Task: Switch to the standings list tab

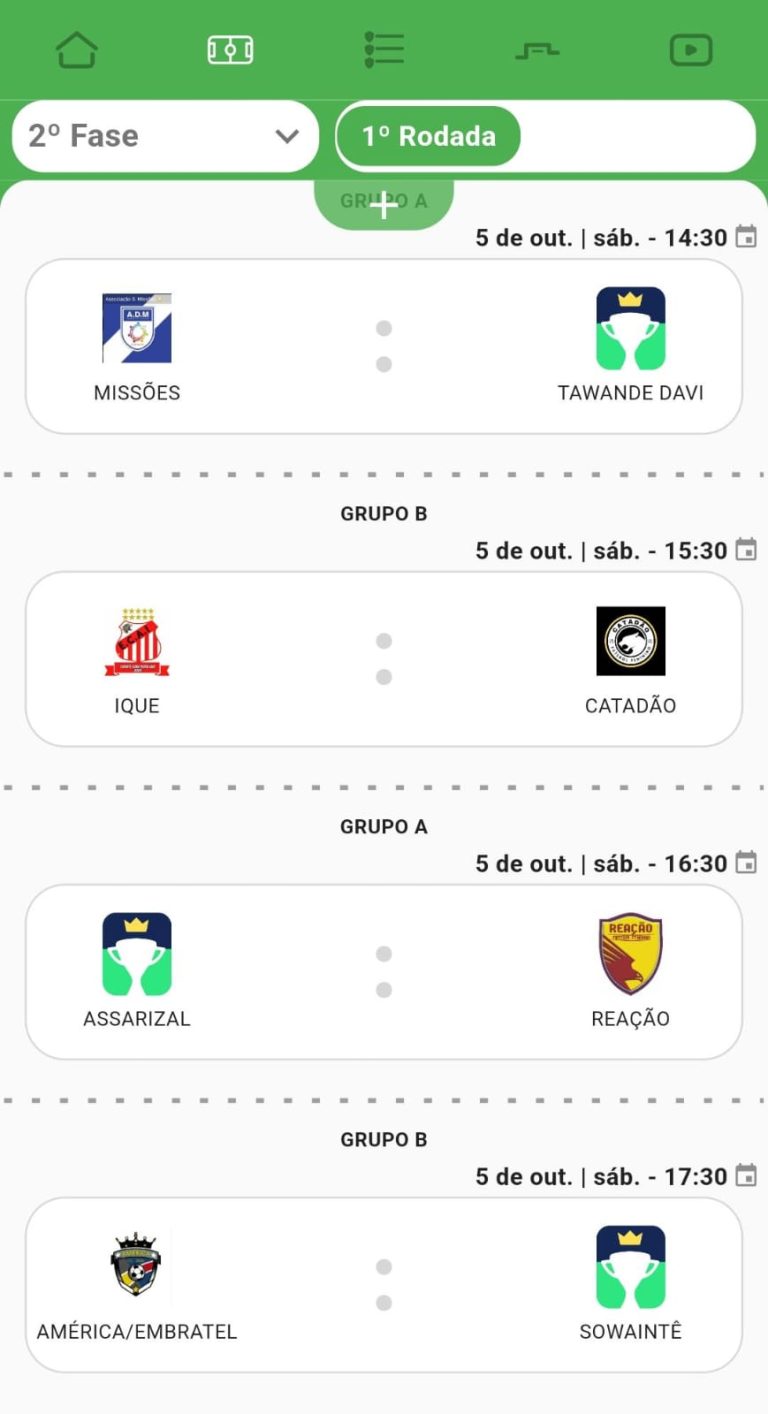Action: (384, 50)
